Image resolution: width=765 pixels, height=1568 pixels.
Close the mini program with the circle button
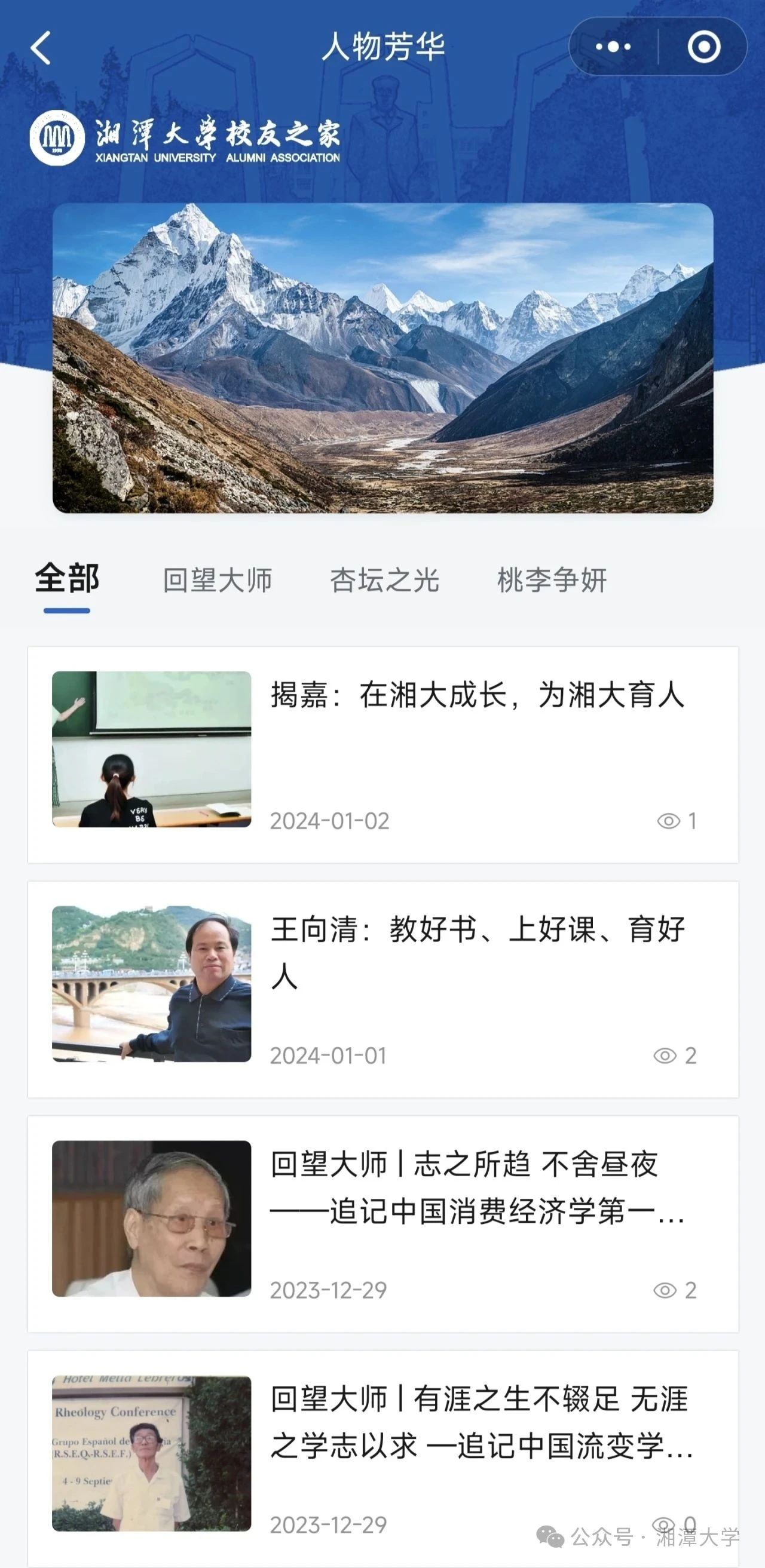[703, 47]
